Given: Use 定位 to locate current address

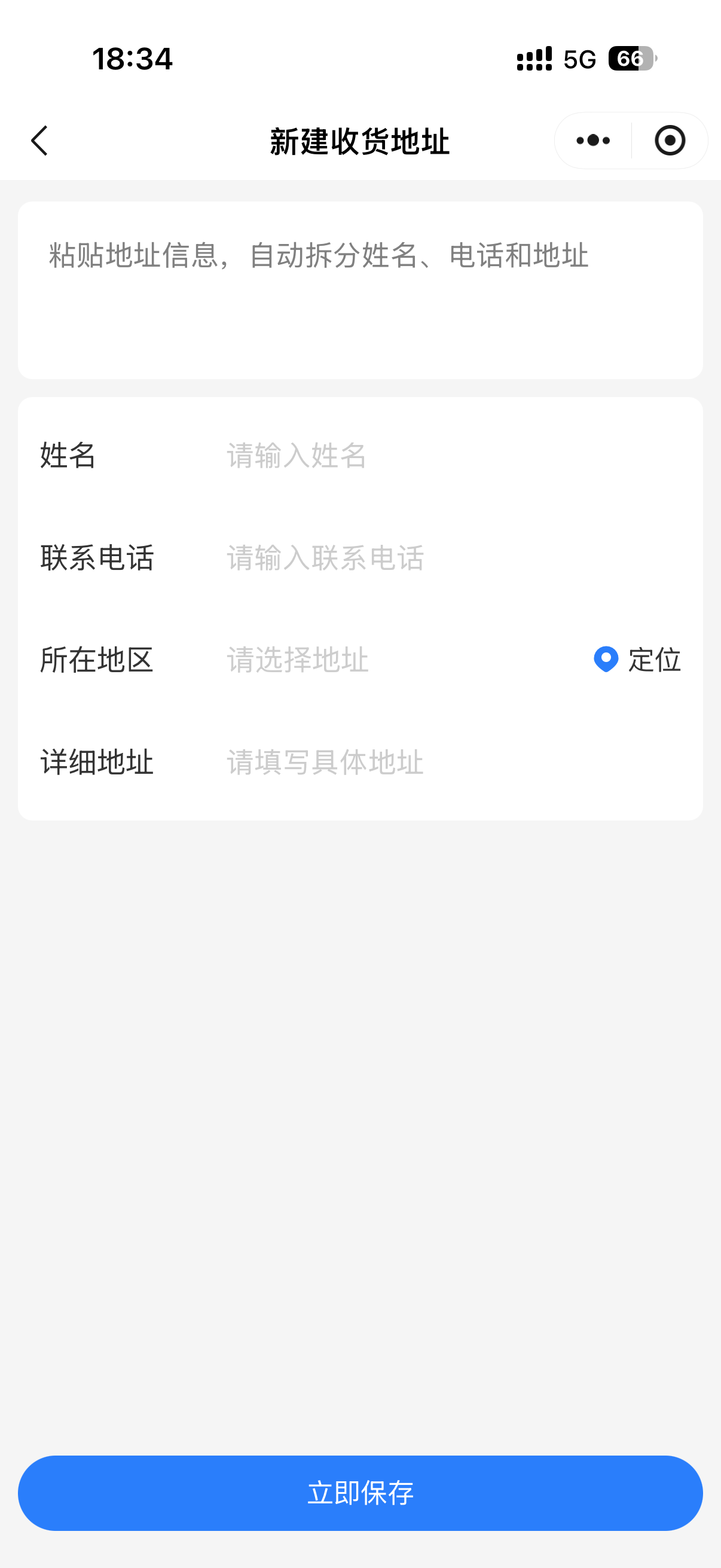Looking at the screenshot, I should (638, 660).
